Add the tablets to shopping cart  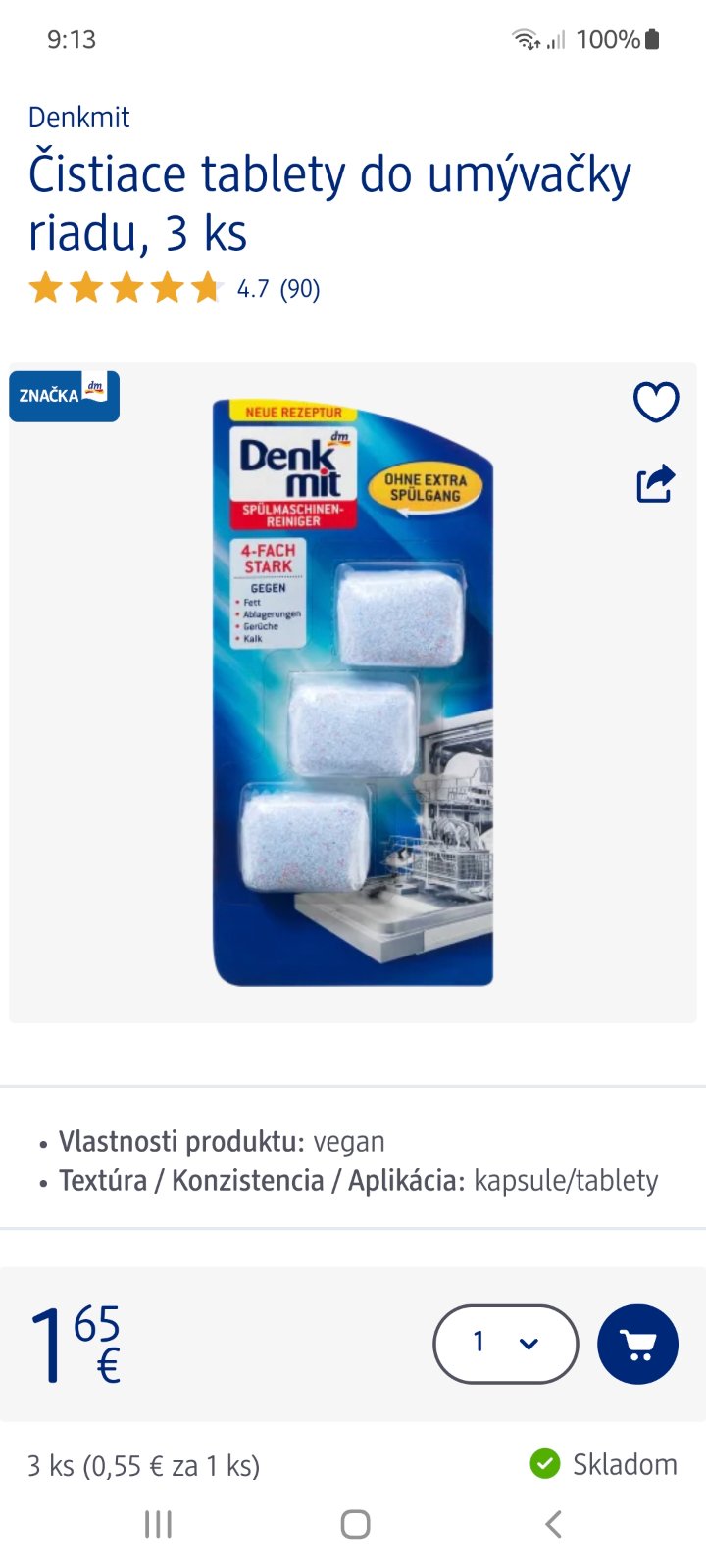click(x=638, y=1344)
